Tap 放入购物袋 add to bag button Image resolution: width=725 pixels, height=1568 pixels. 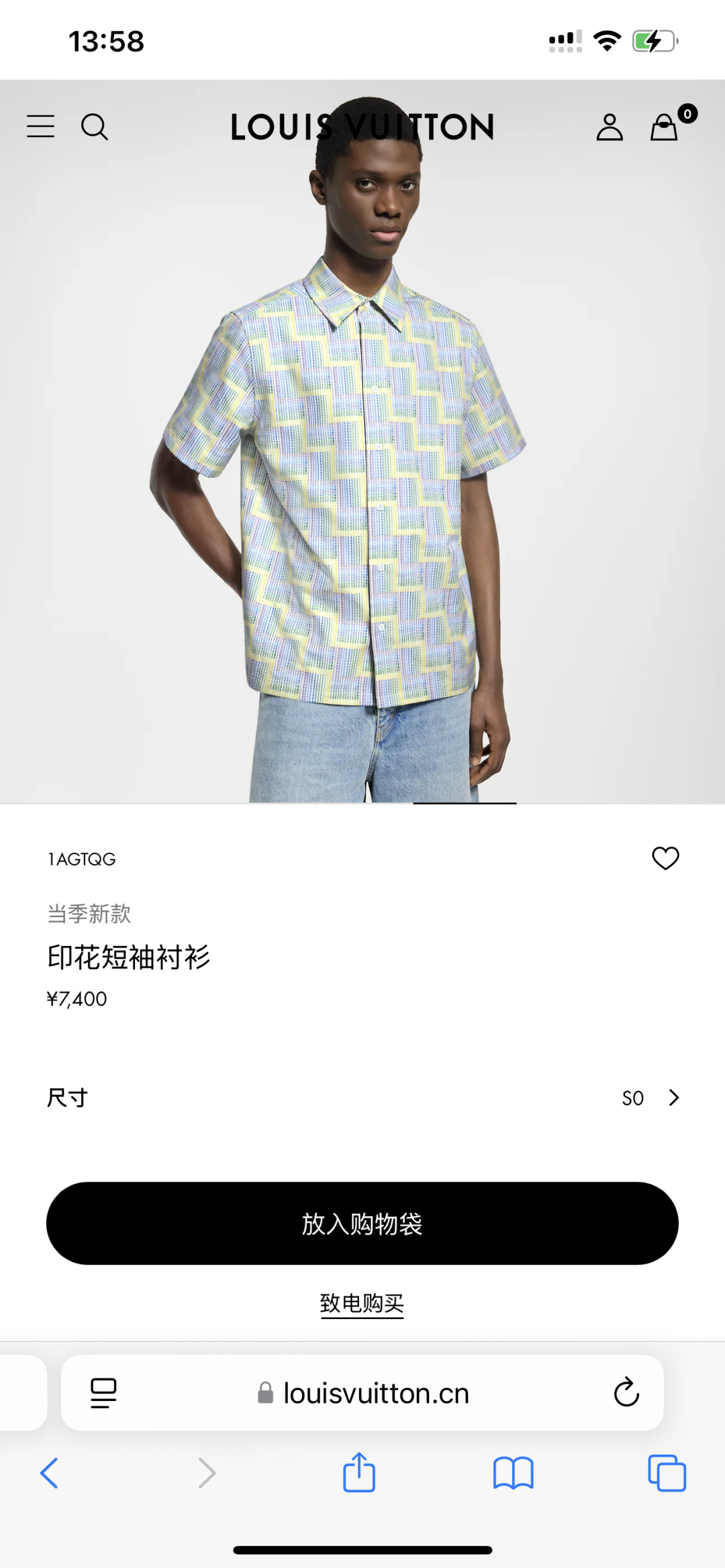click(362, 1223)
